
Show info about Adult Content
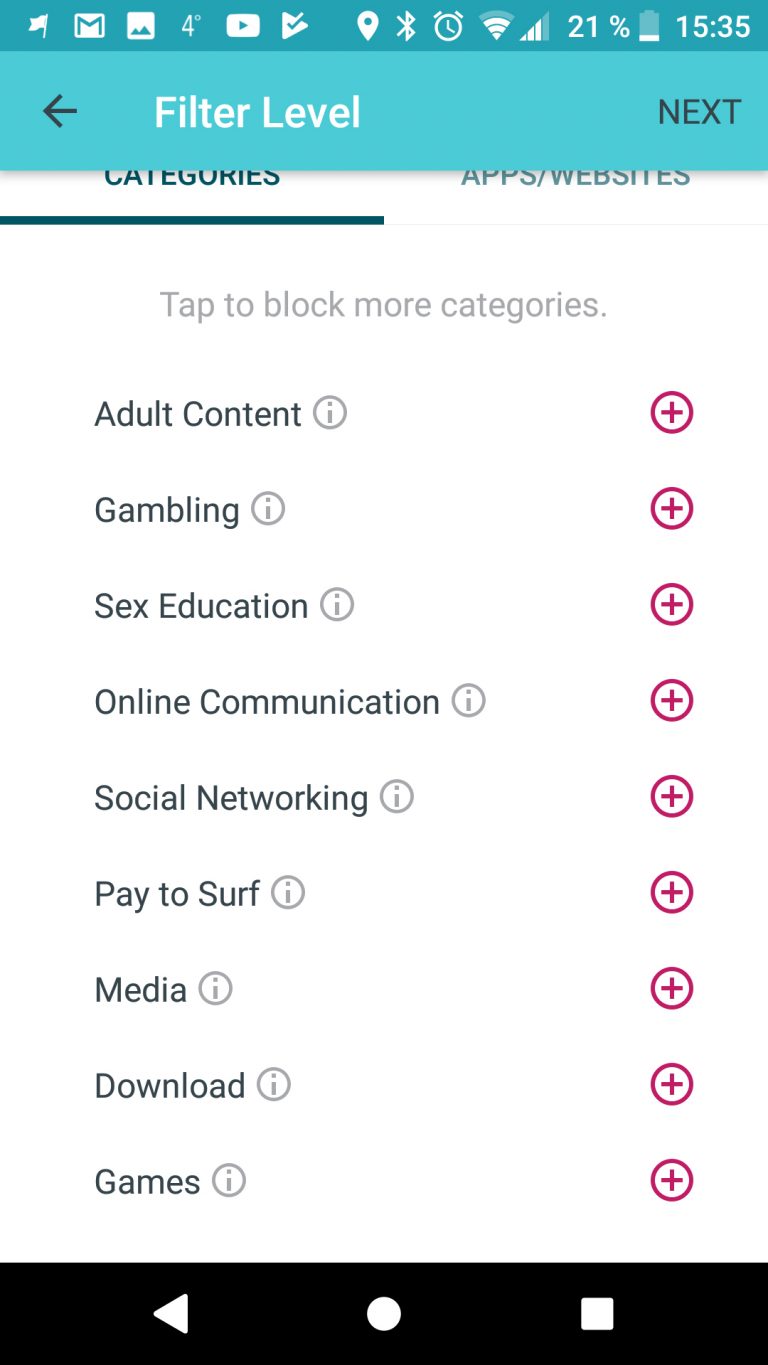pos(330,412)
